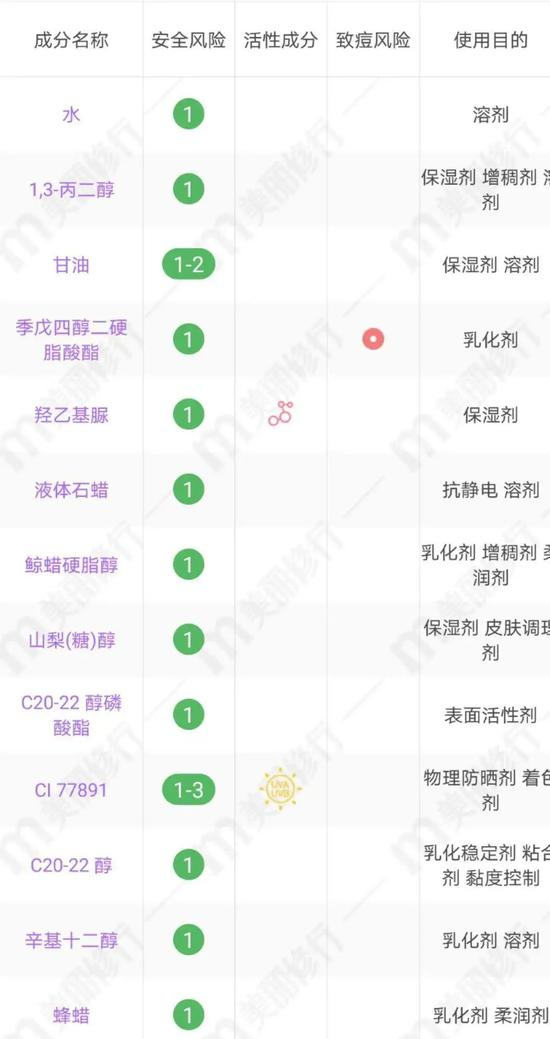View details for CI 77891

click(71, 790)
